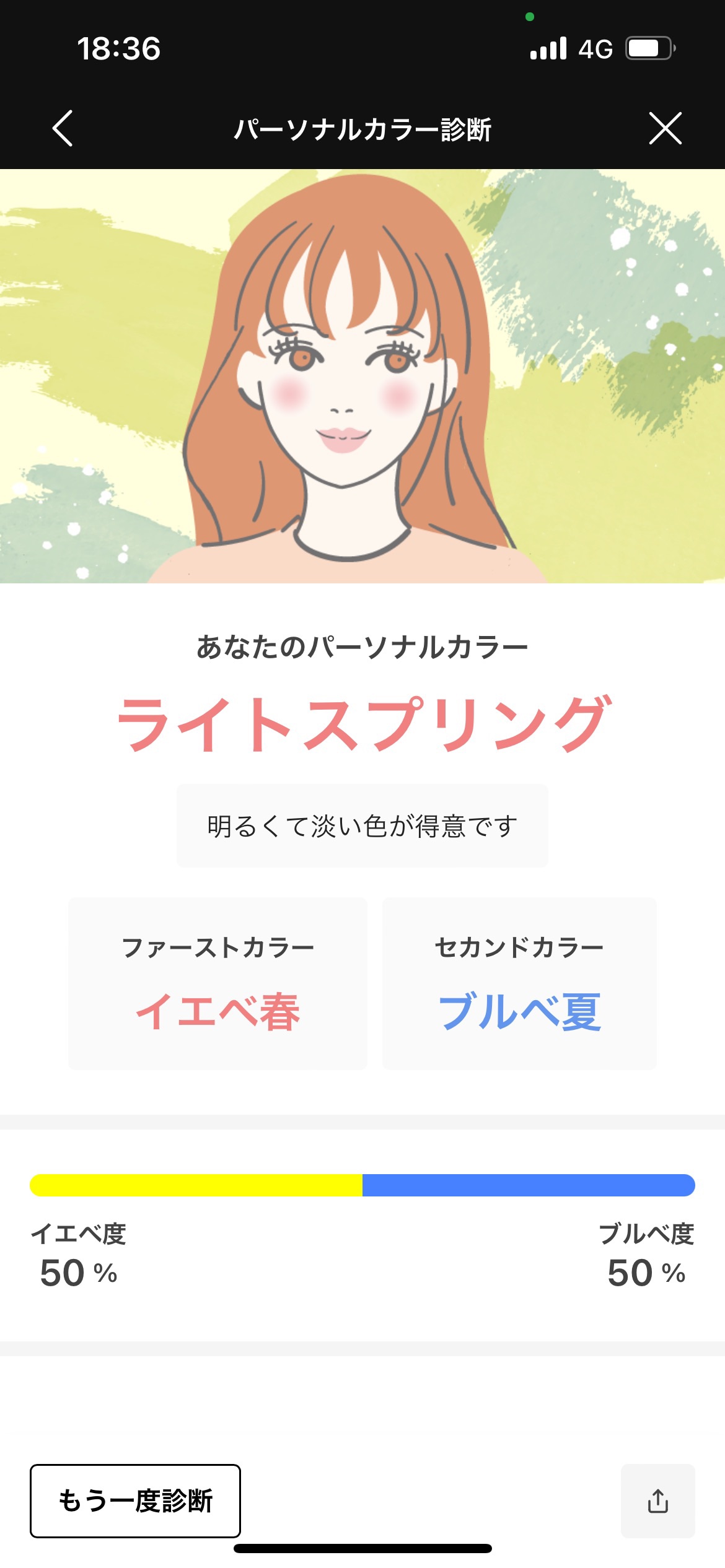
Task: Select the ライトスプリング result heading
Action: click(362, 723)
